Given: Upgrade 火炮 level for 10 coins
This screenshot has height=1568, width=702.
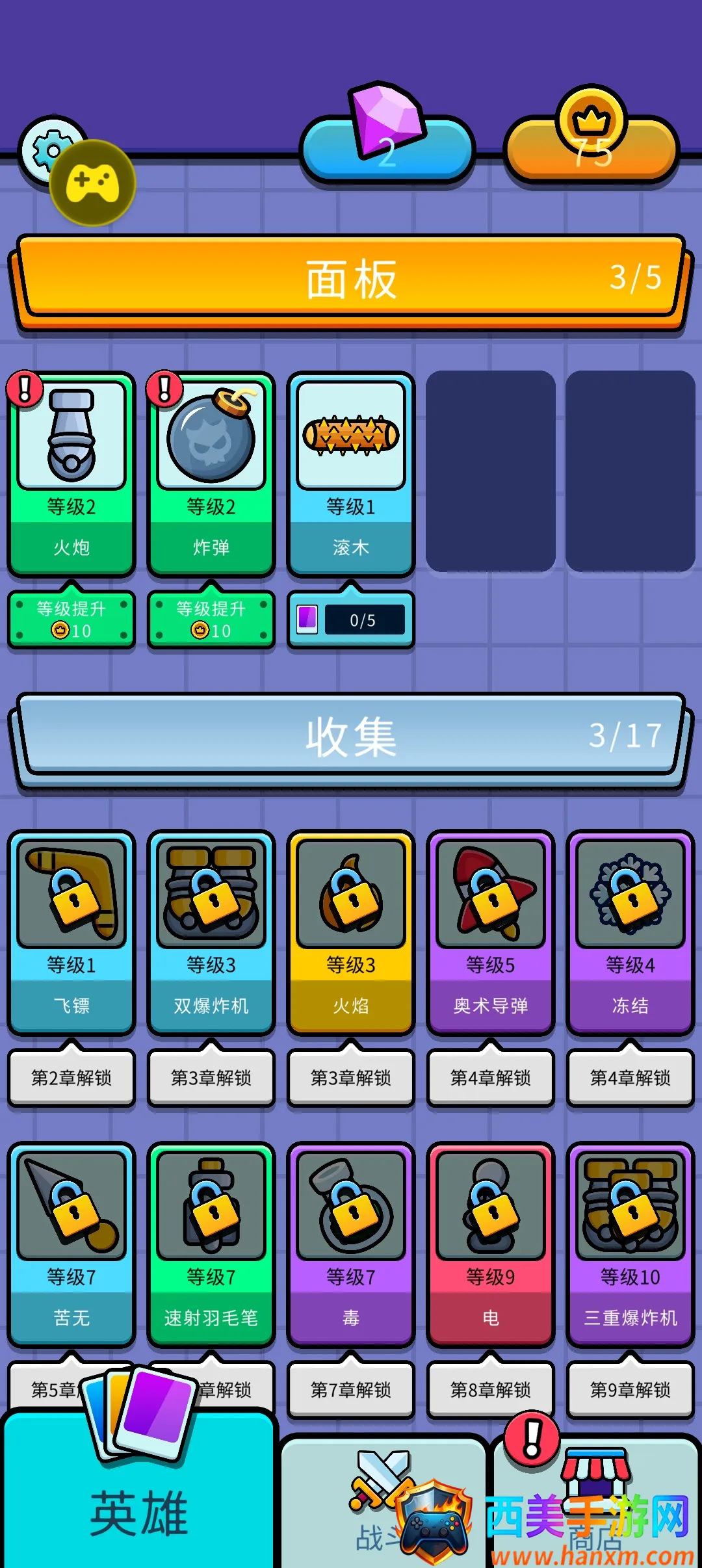Looking at the screenshot, I should tap(71, 620).
